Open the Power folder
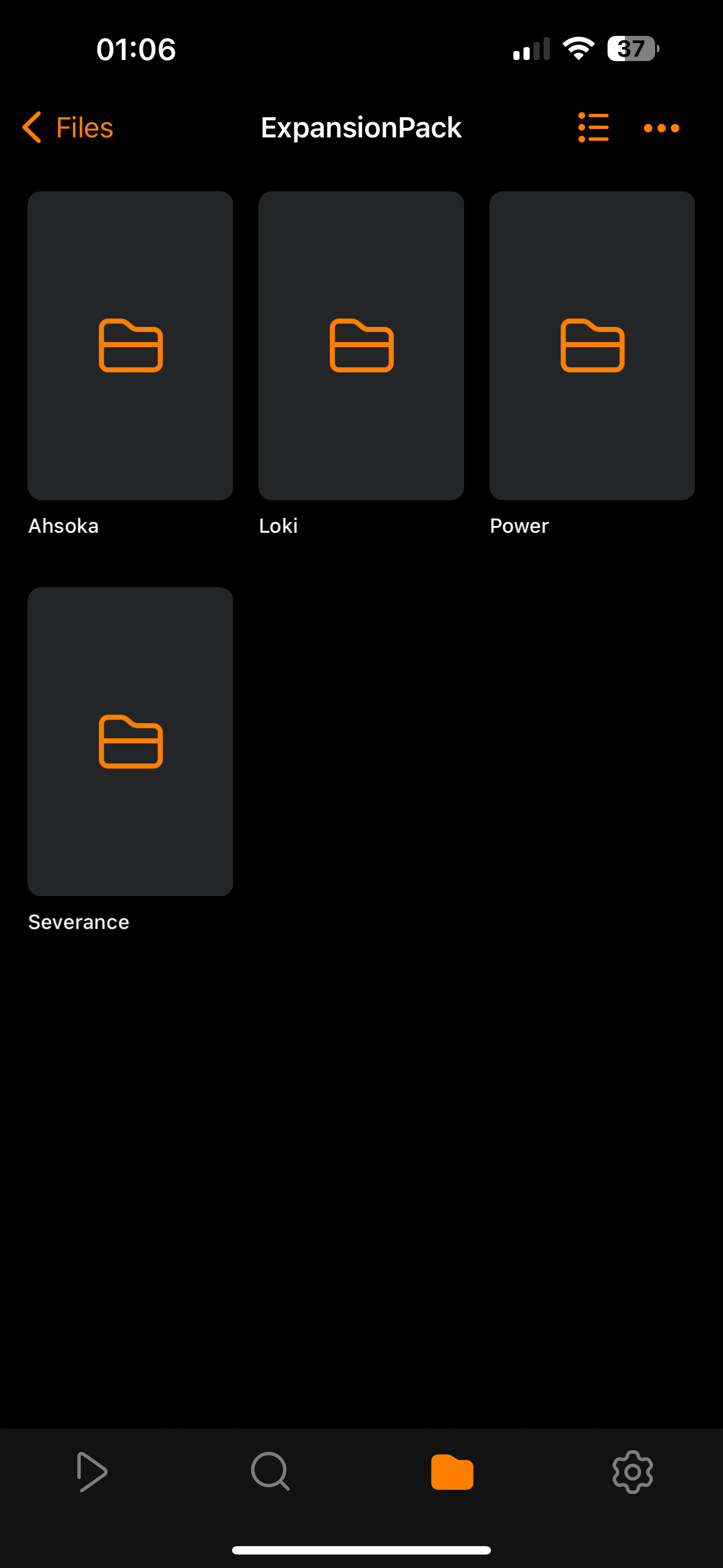The image size is (723, 1568). pyautogui.click(x=591, y=346)
